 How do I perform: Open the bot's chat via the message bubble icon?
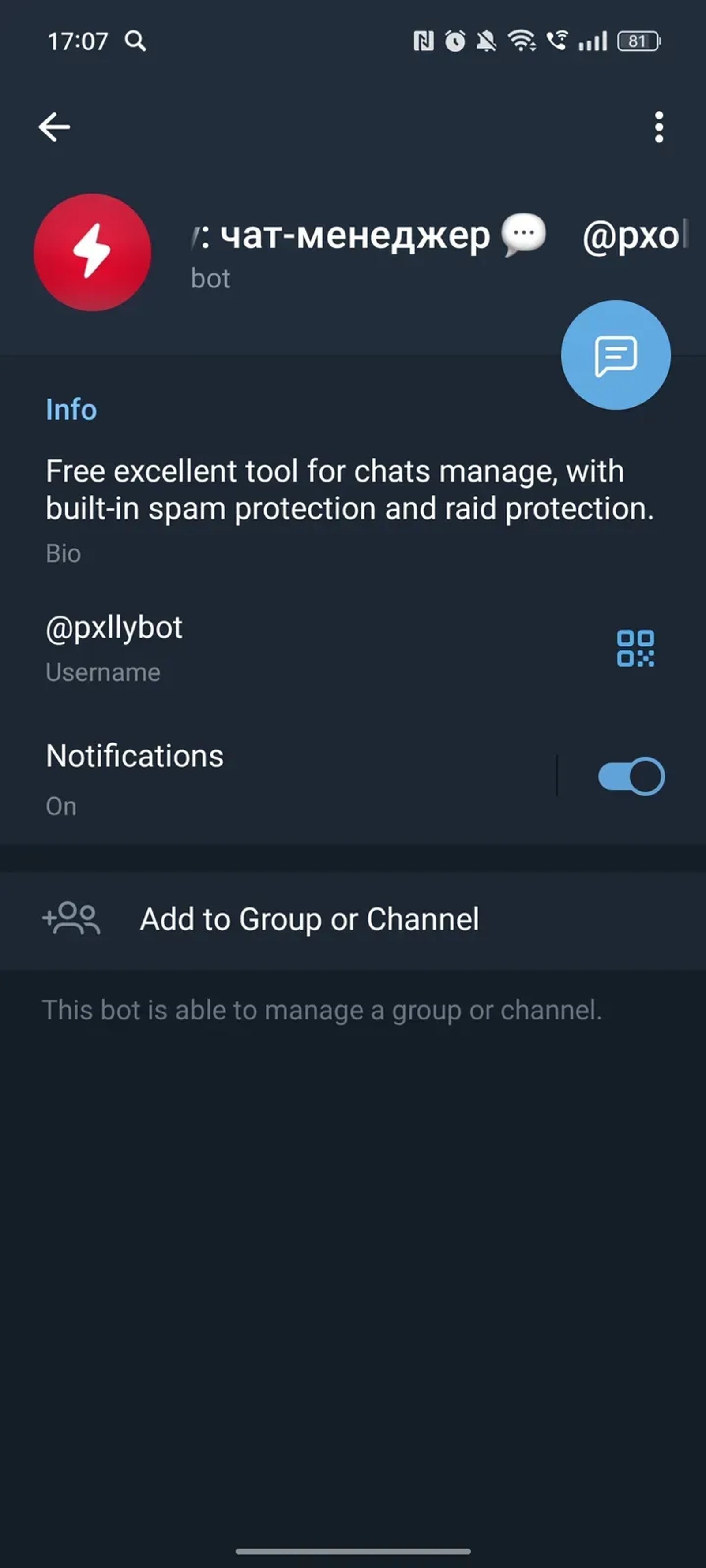click(616, 354)
